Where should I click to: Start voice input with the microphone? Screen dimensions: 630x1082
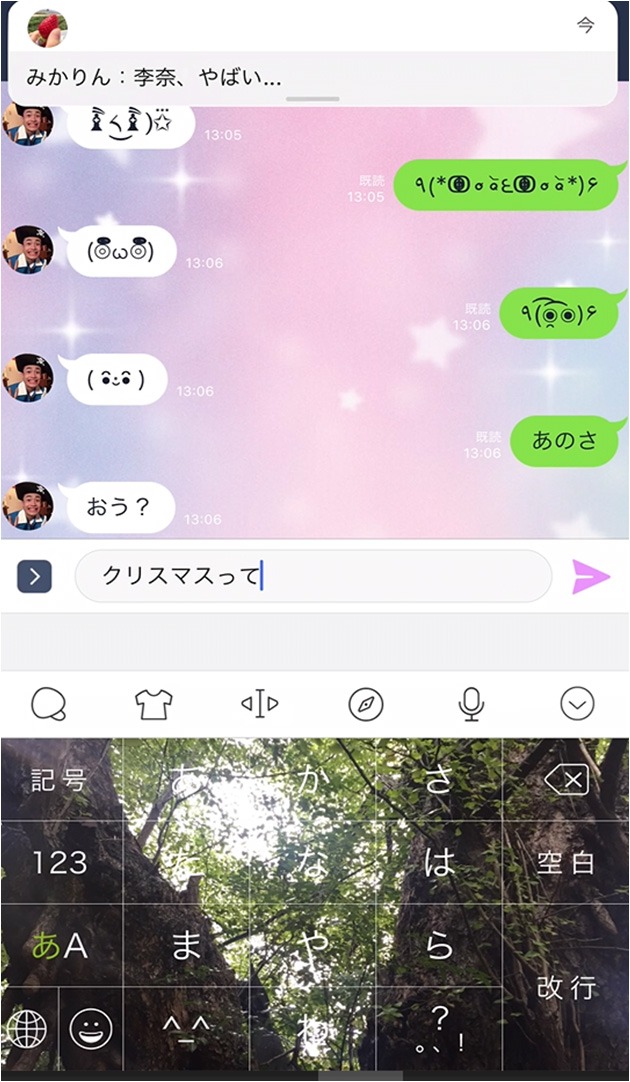click(471, 705)
